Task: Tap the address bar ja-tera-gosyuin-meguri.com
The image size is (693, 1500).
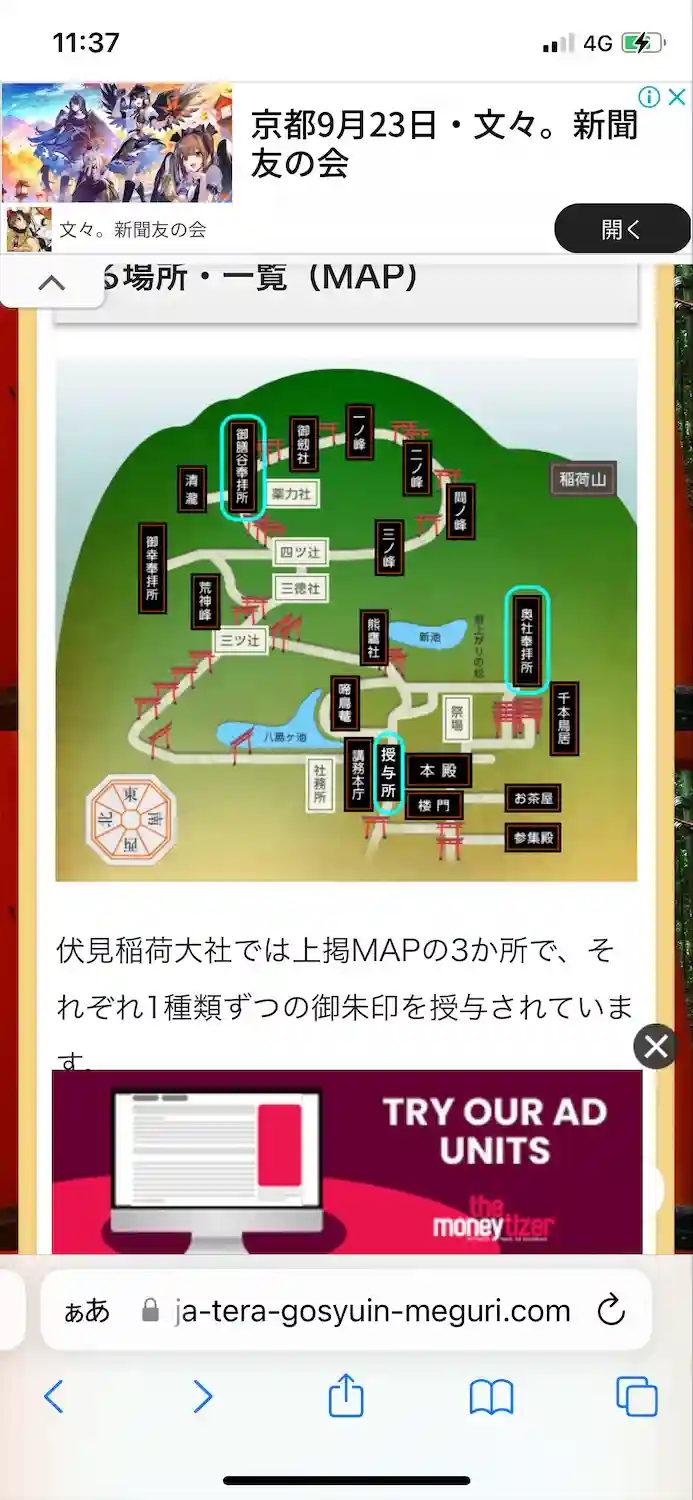Action: (372, 1310)
